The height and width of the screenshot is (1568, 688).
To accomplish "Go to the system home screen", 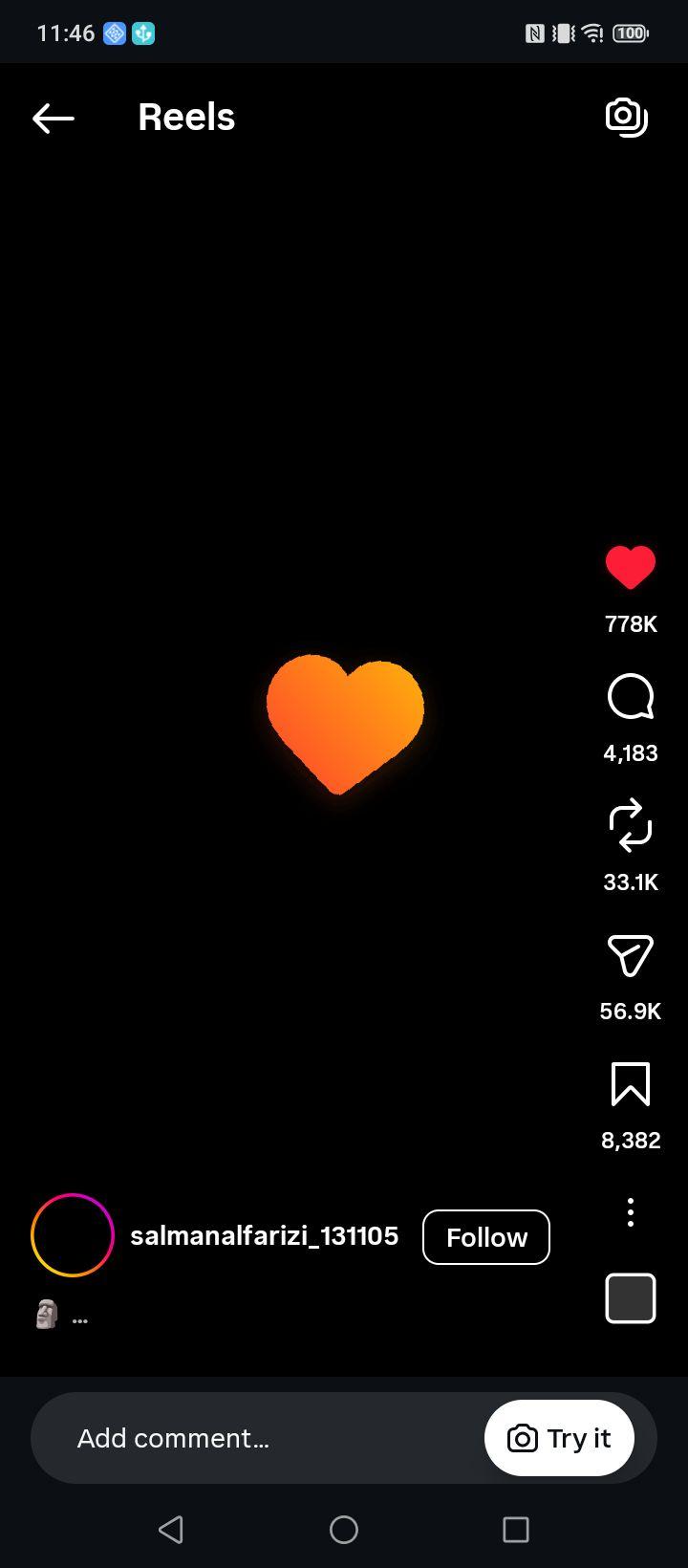I will pyautogui.click(x=344, y=1530).
